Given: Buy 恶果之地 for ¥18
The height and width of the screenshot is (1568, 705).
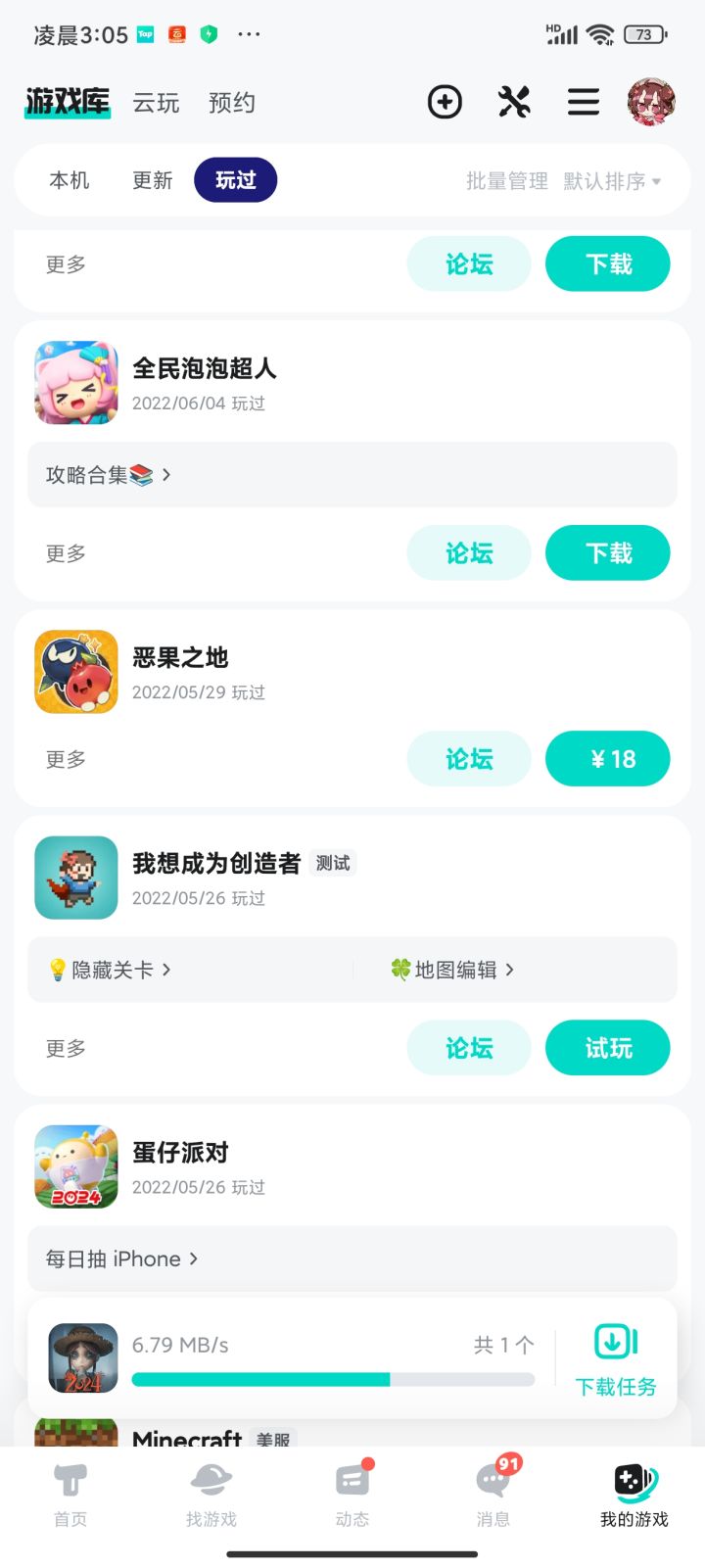Looking at the screenshot, I should tap(608, 759).
